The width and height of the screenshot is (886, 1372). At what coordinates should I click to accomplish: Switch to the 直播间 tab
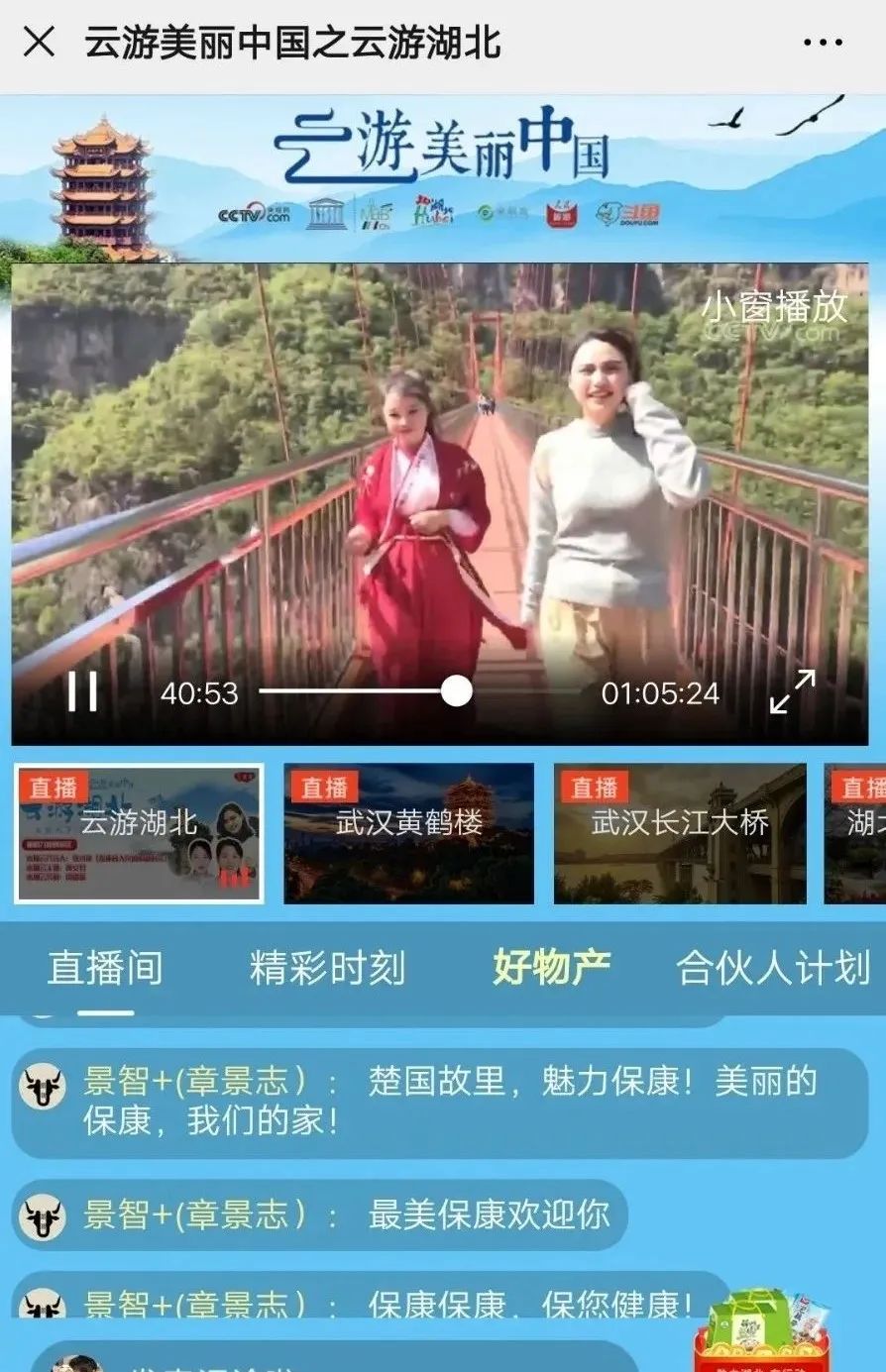coord(105,968)
